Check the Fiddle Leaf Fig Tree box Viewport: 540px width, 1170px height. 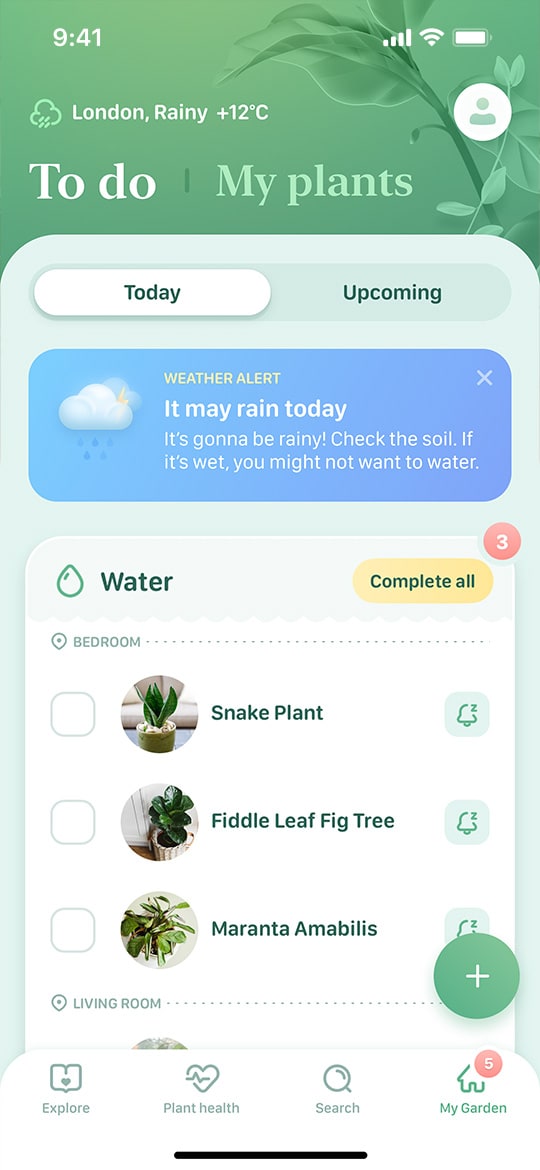(x=73, y=822)
